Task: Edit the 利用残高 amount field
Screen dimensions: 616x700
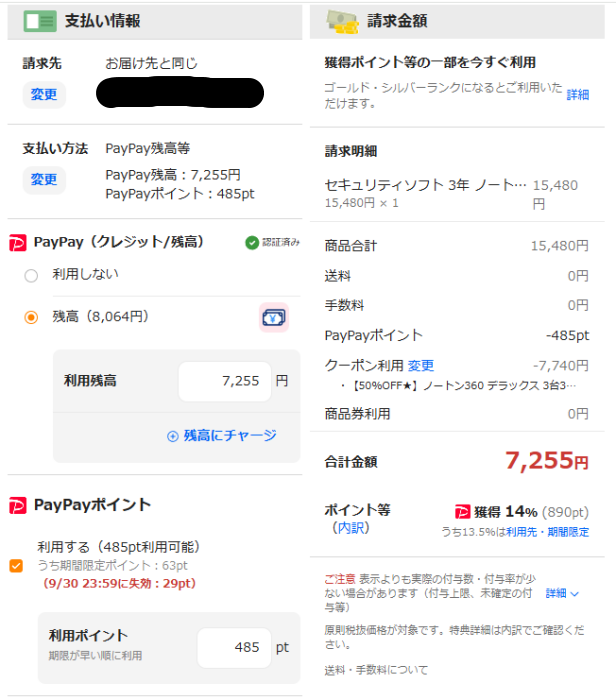Action: point(225,381)
